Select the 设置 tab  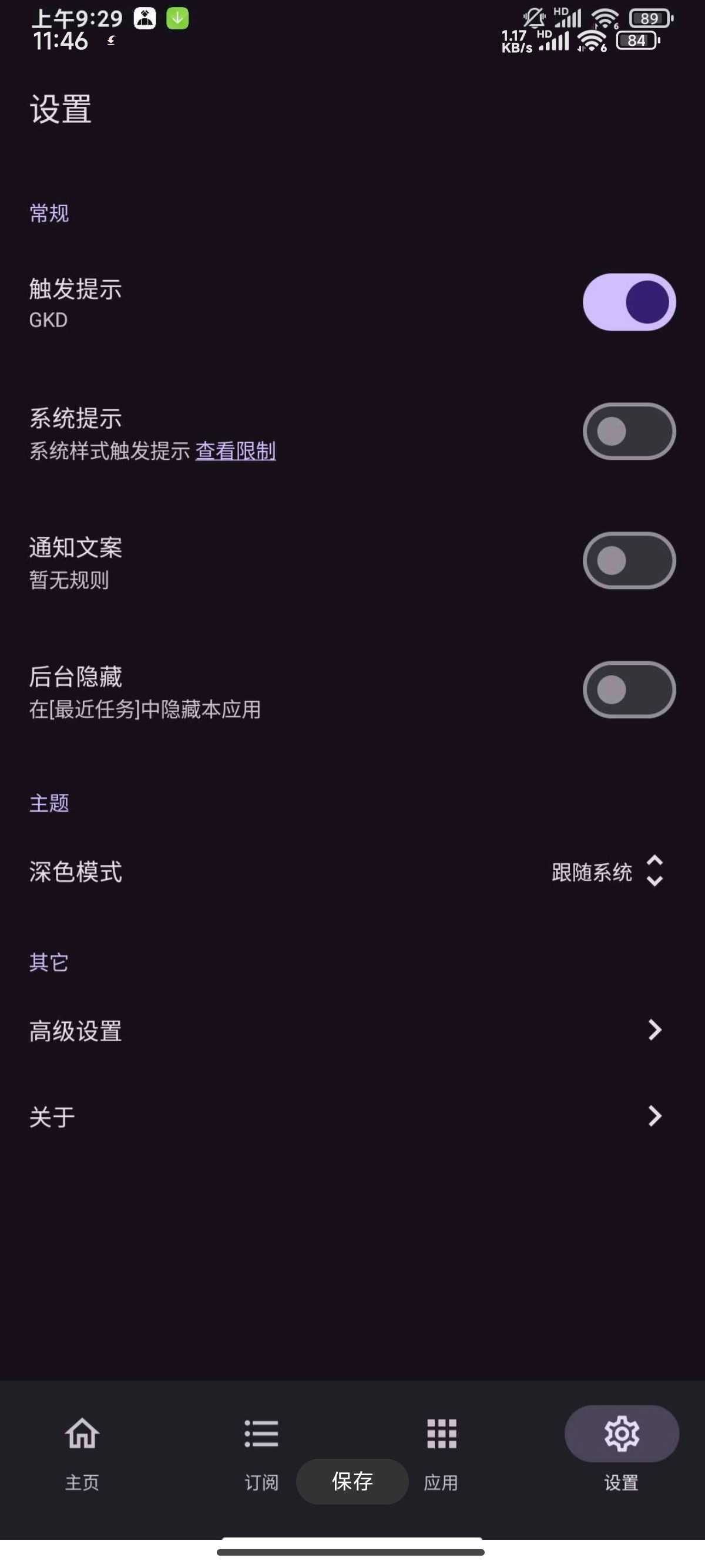tap(622, 1452)
